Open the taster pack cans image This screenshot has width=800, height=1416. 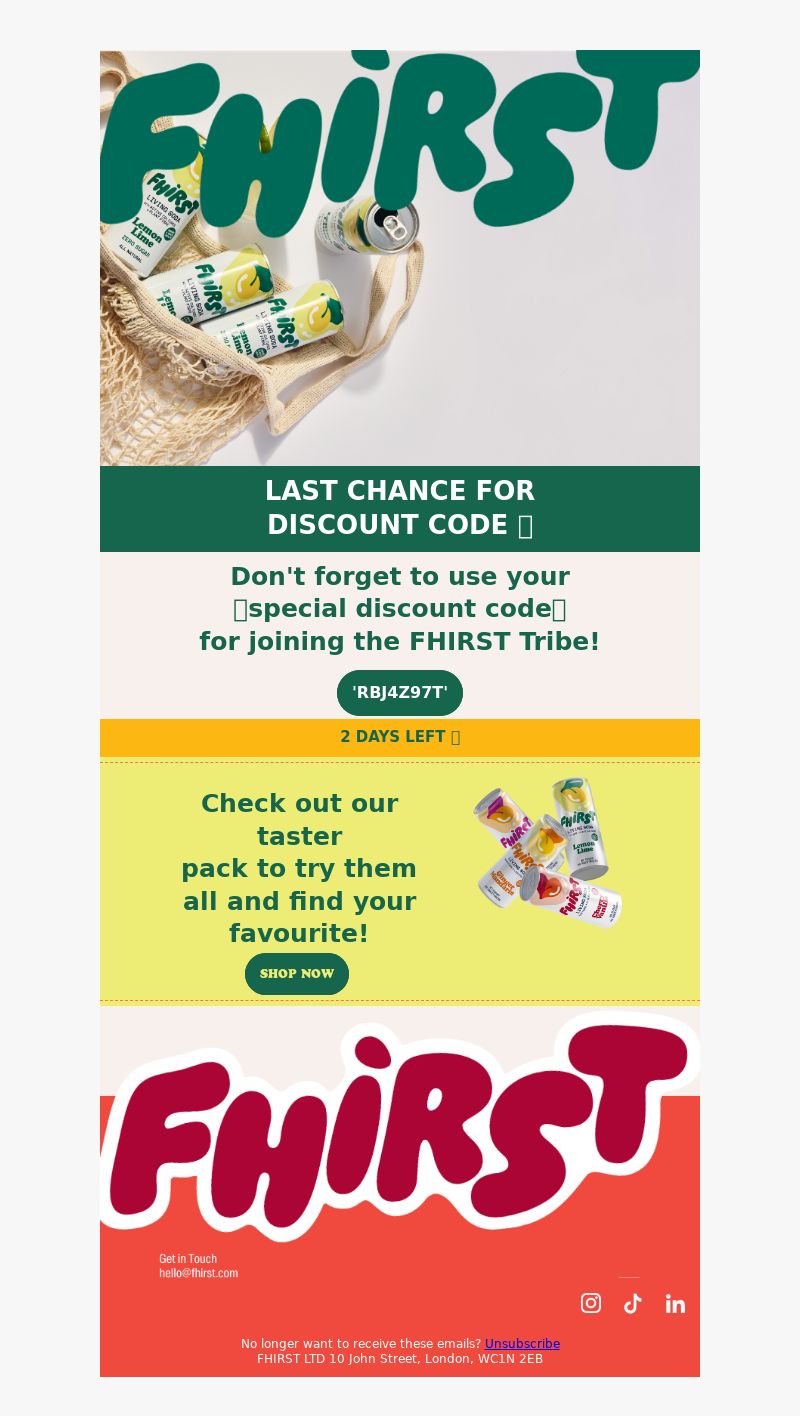548,853
